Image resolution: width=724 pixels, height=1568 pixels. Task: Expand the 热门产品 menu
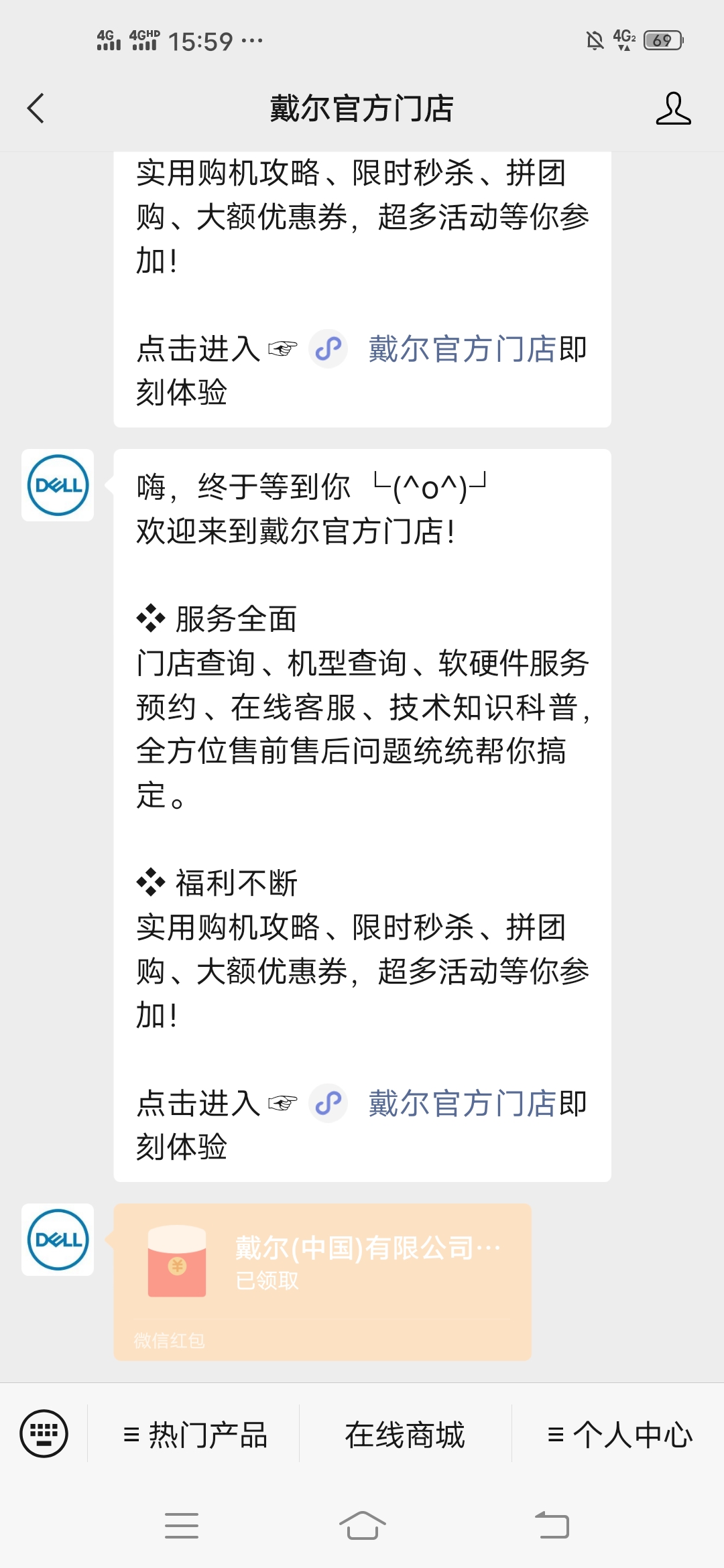tap(195, 1435)
